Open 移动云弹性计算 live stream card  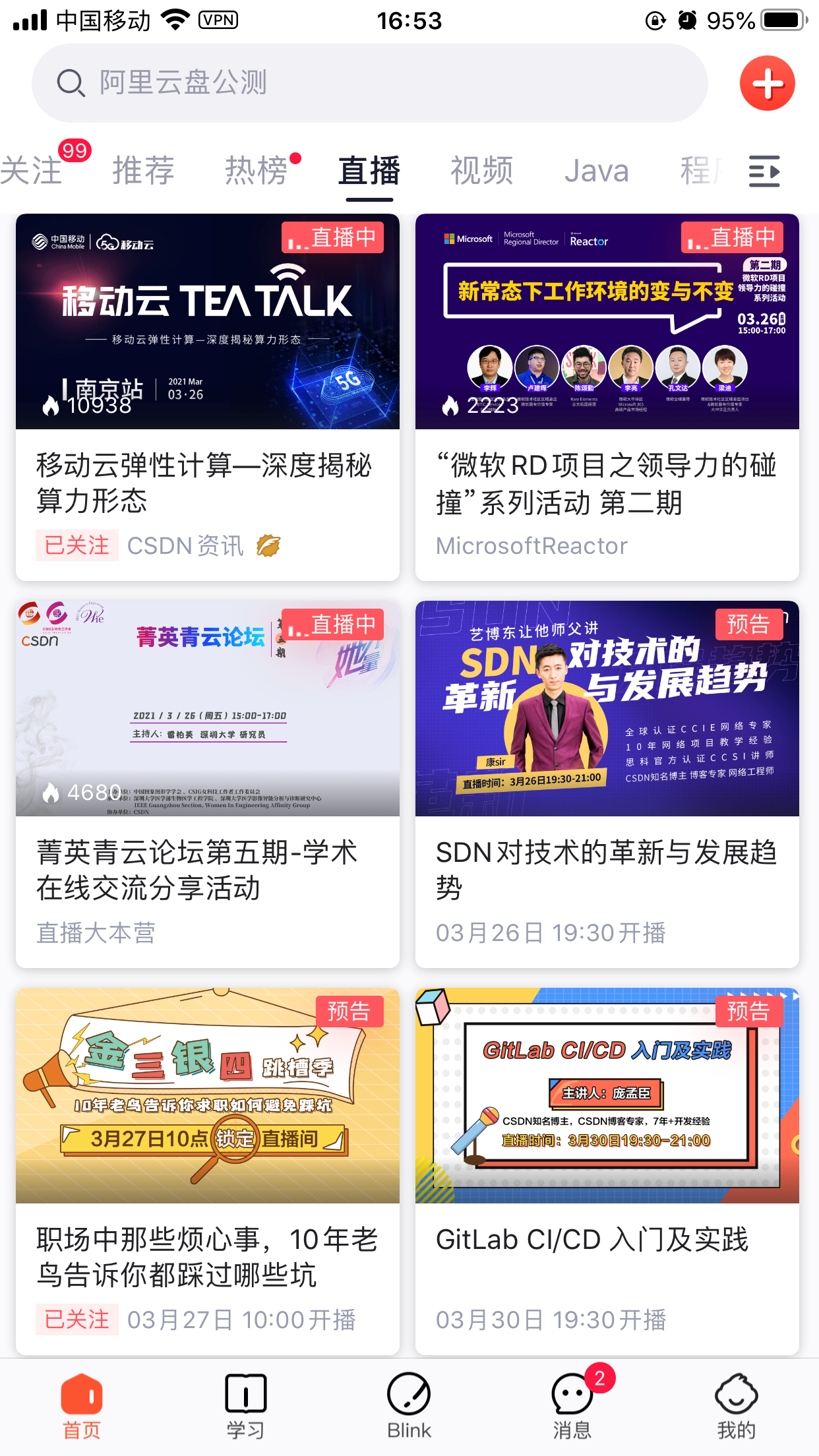(x=207, y=396)
